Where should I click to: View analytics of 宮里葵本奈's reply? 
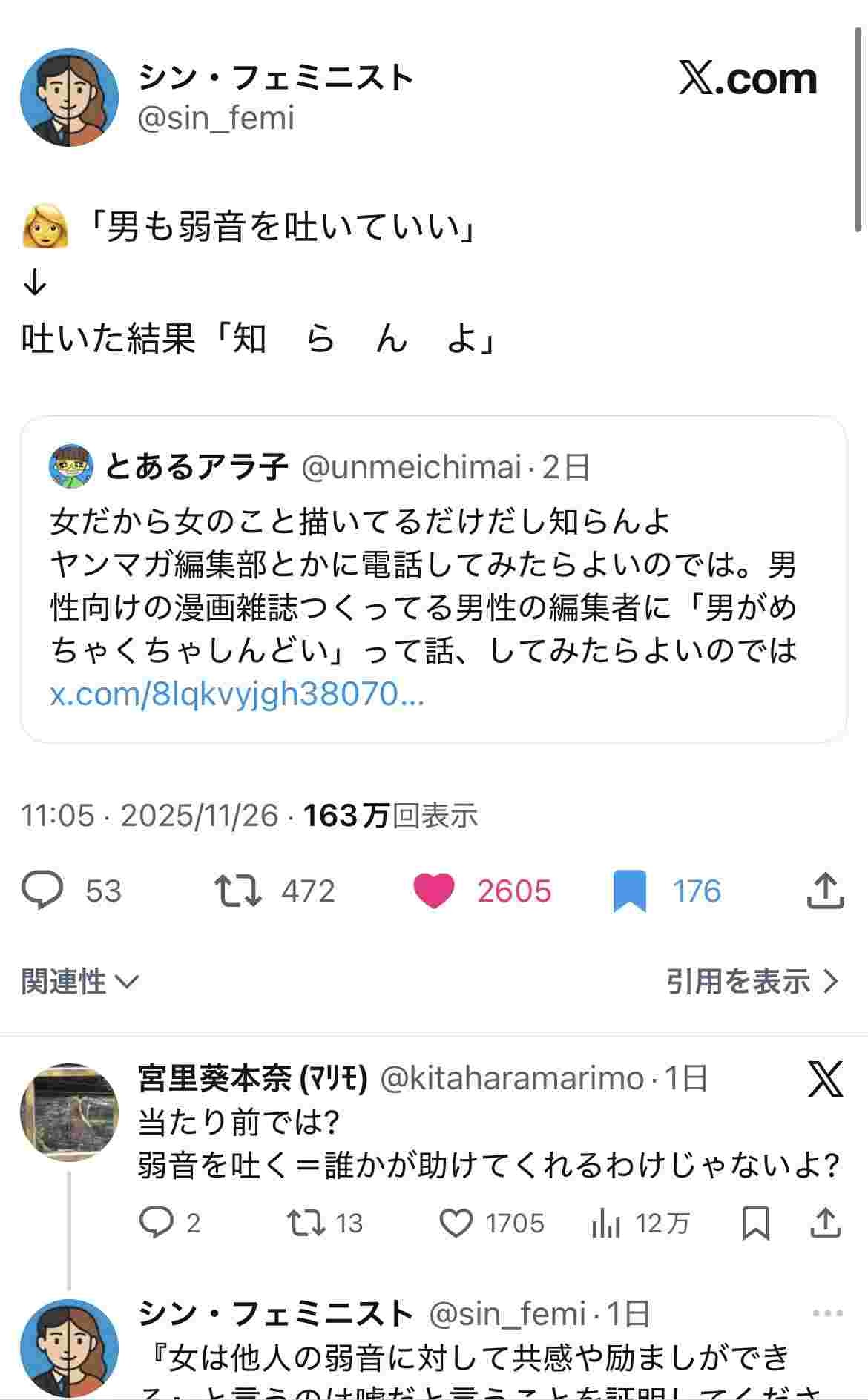606,1223
